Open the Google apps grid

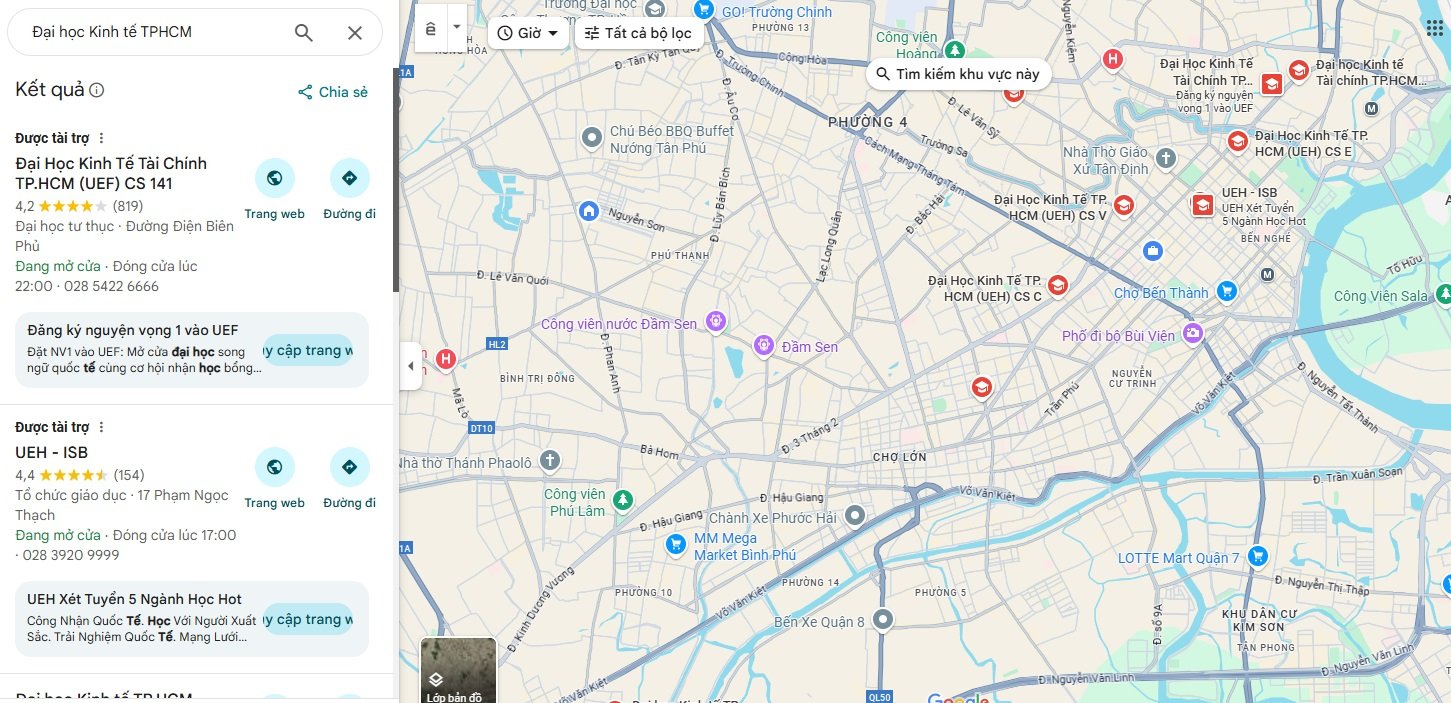[x=1435, y=27]
